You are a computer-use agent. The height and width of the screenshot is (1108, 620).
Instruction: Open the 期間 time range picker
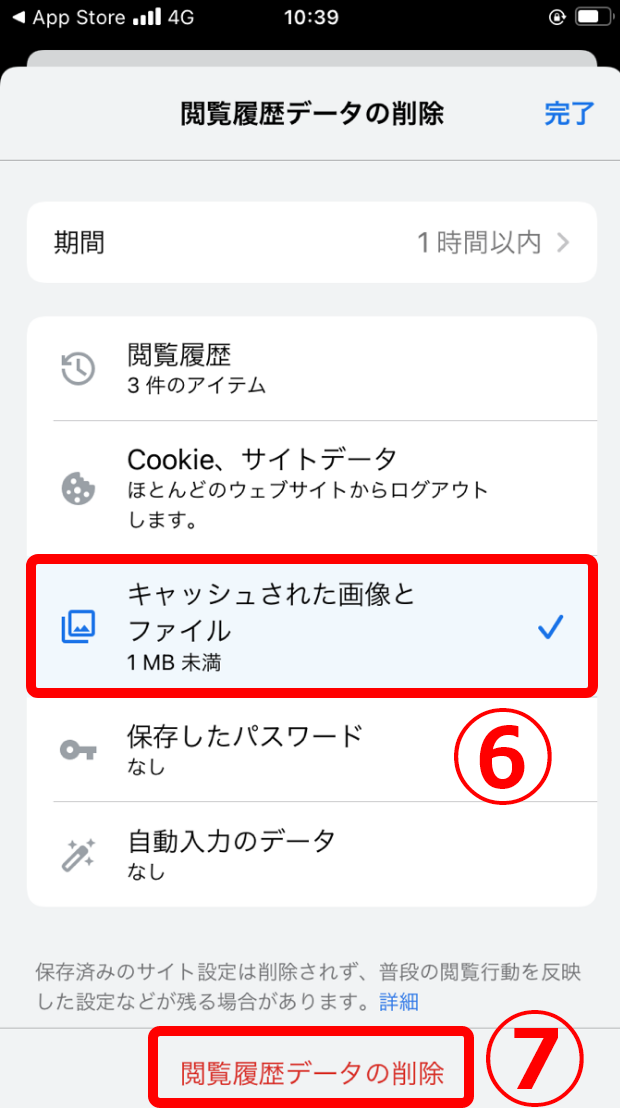(x=311, y=242)
